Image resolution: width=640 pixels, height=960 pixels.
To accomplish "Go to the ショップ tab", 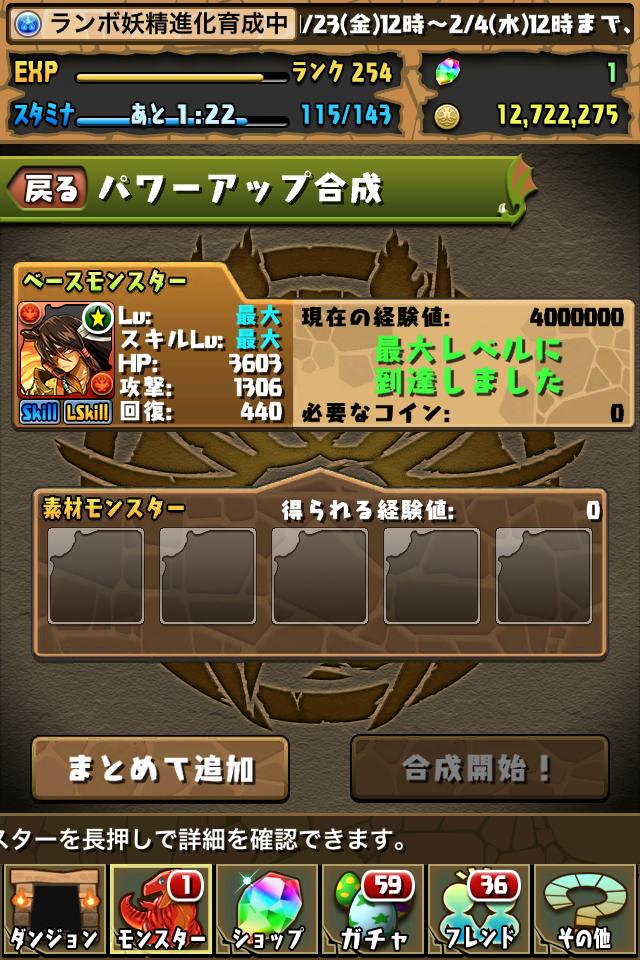I will pyautogui.click(x=267, y=910).
